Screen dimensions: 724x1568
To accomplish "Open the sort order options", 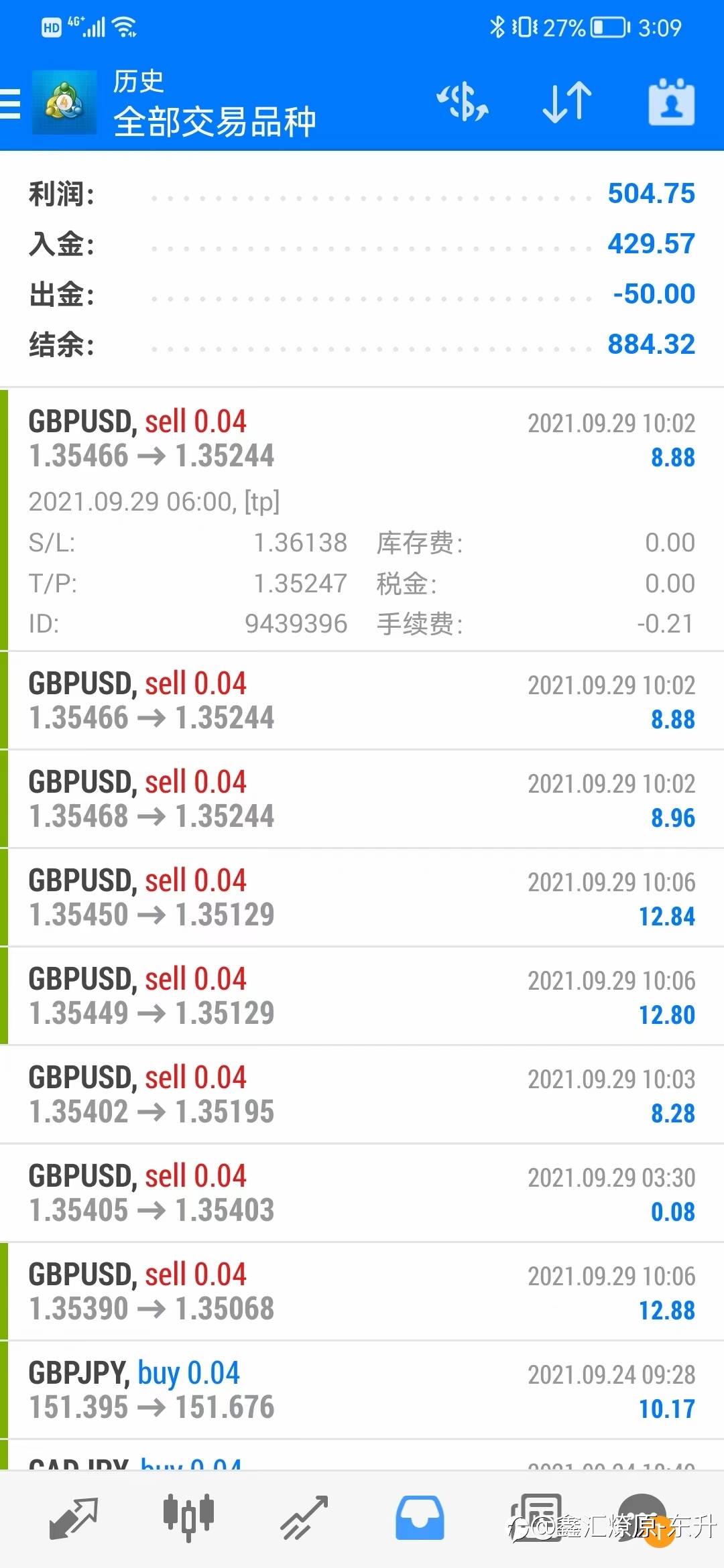I will [567, 103].
